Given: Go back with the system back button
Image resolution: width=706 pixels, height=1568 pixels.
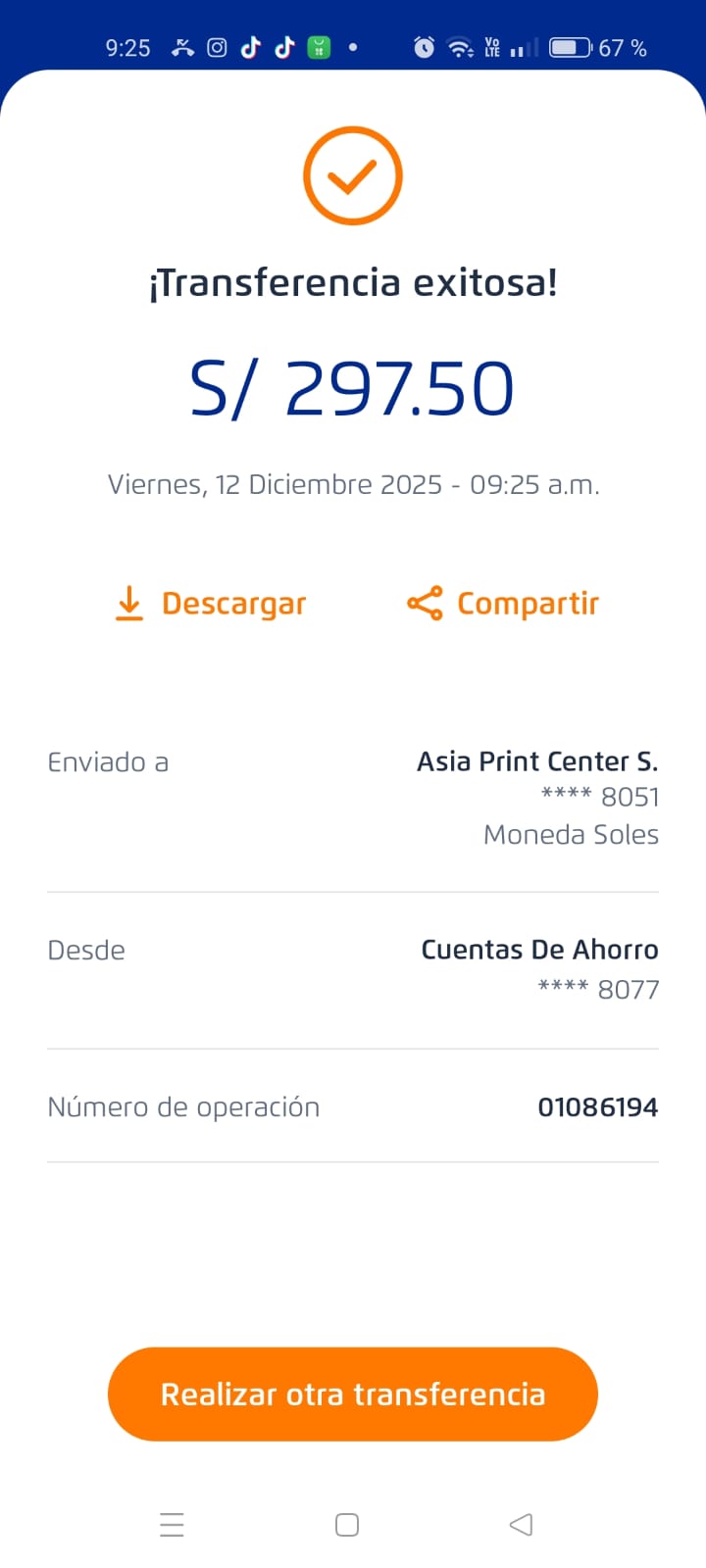Looking at the screenshot, I should pos(522,1525).
